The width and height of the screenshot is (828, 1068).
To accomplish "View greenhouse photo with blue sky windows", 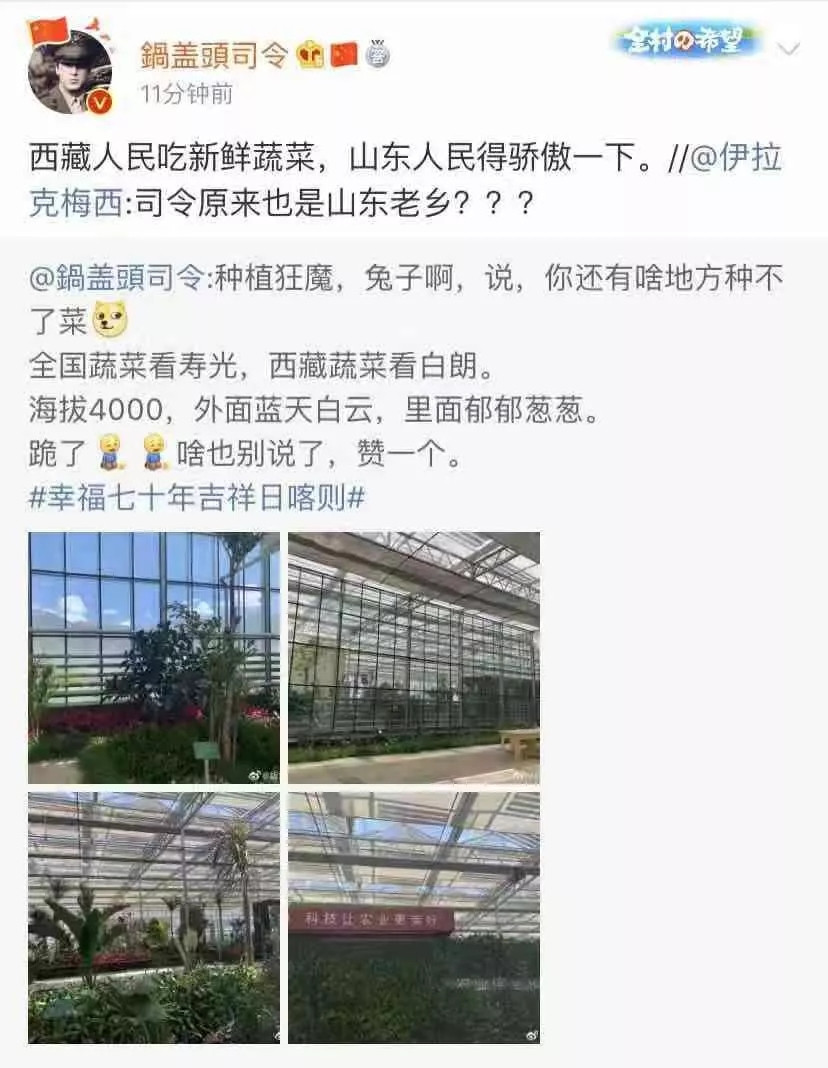I will [x=154, y=657].
